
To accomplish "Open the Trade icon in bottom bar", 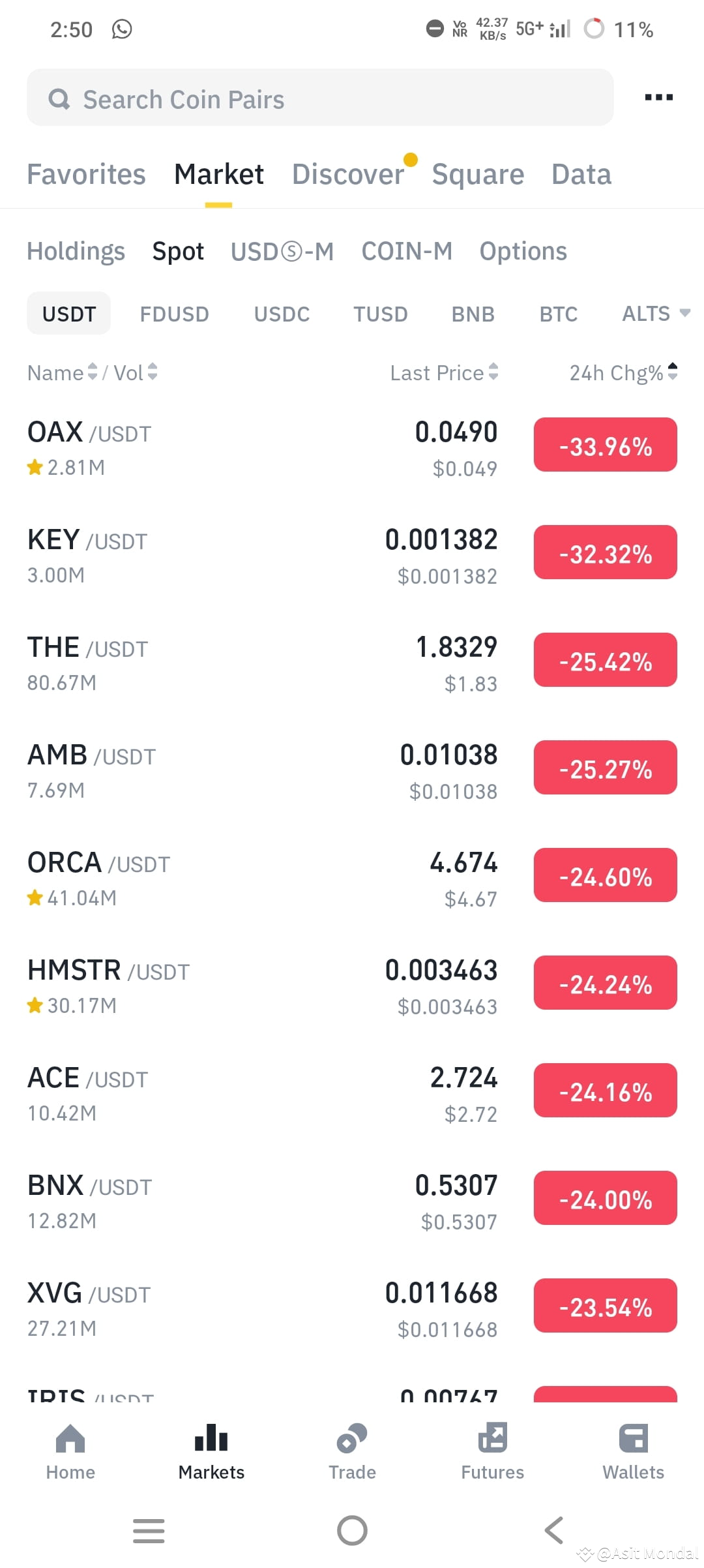I will pyautogui.click(x=352, y=1440).
